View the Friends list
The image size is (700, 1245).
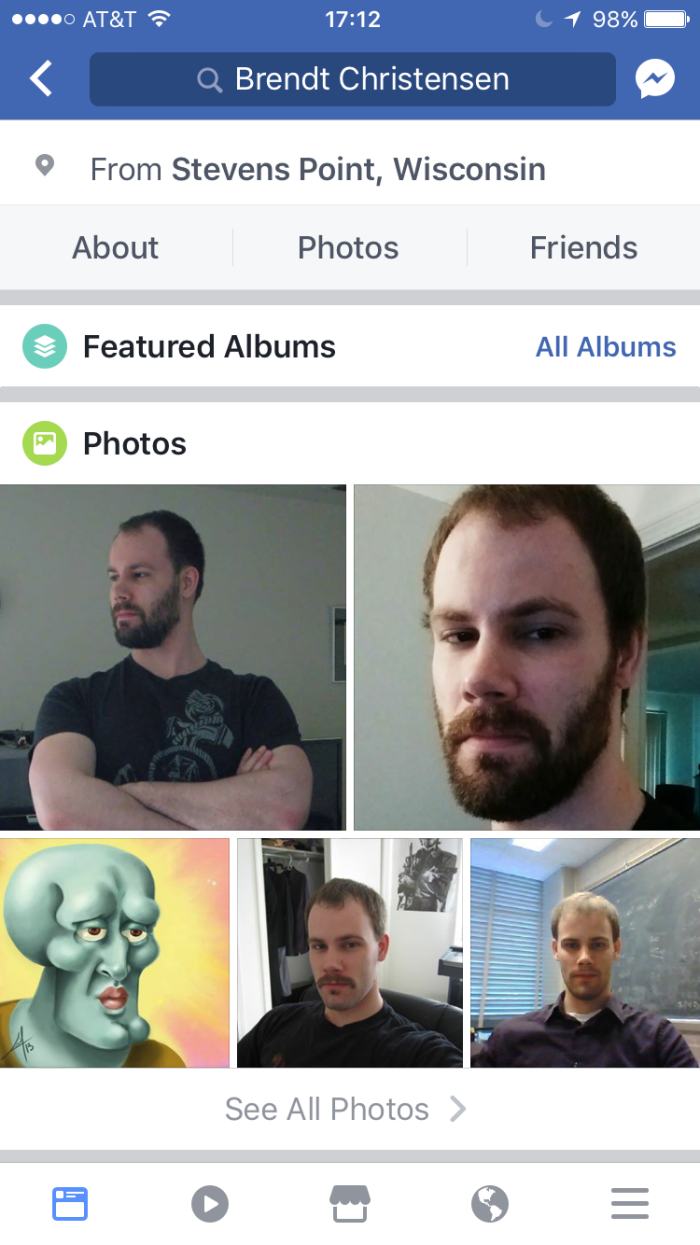pyautogui.click(x=583, y=247)
